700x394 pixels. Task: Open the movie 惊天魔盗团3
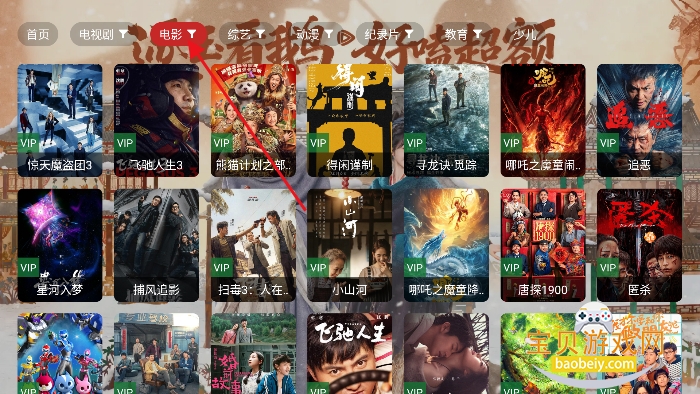[x=60, y=120]
